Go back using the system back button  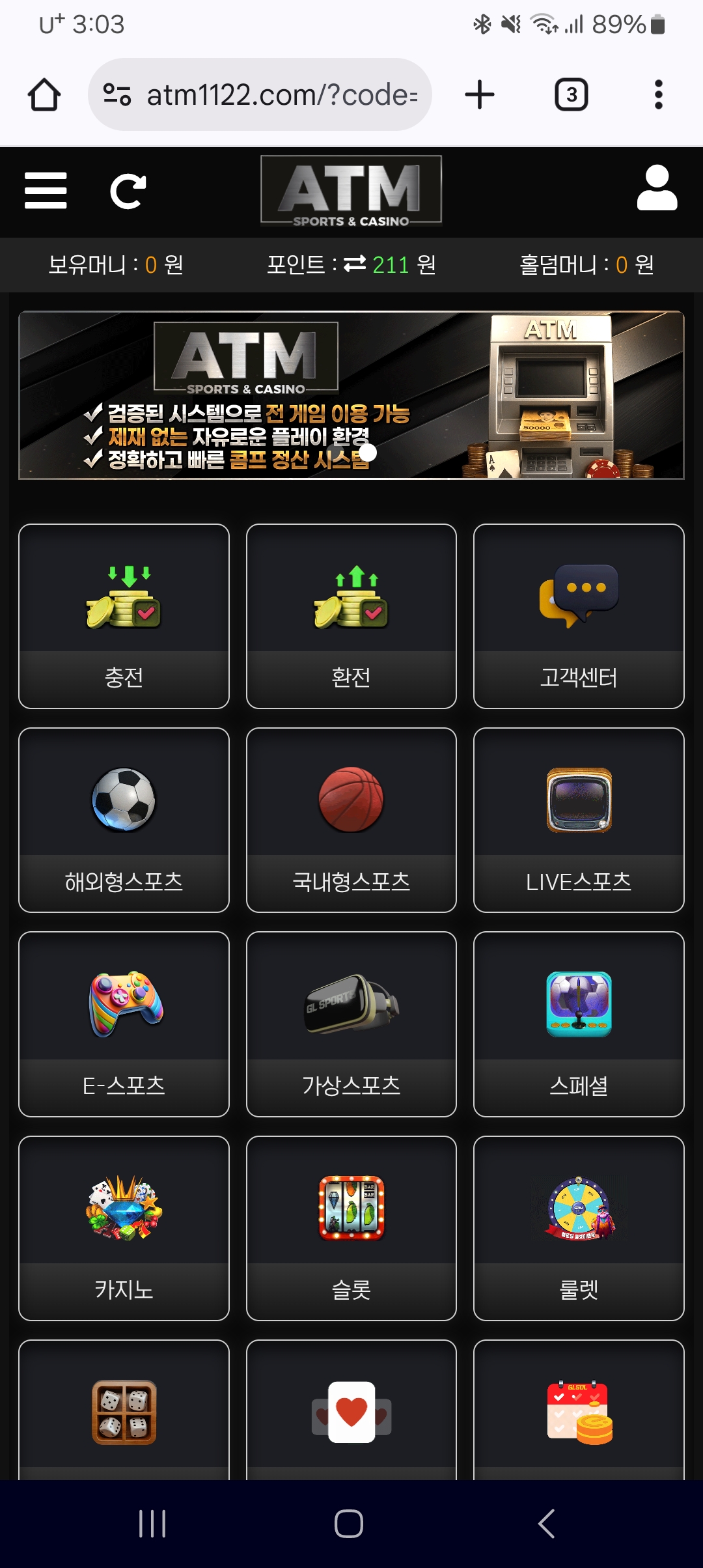[x=547, y=1524]
